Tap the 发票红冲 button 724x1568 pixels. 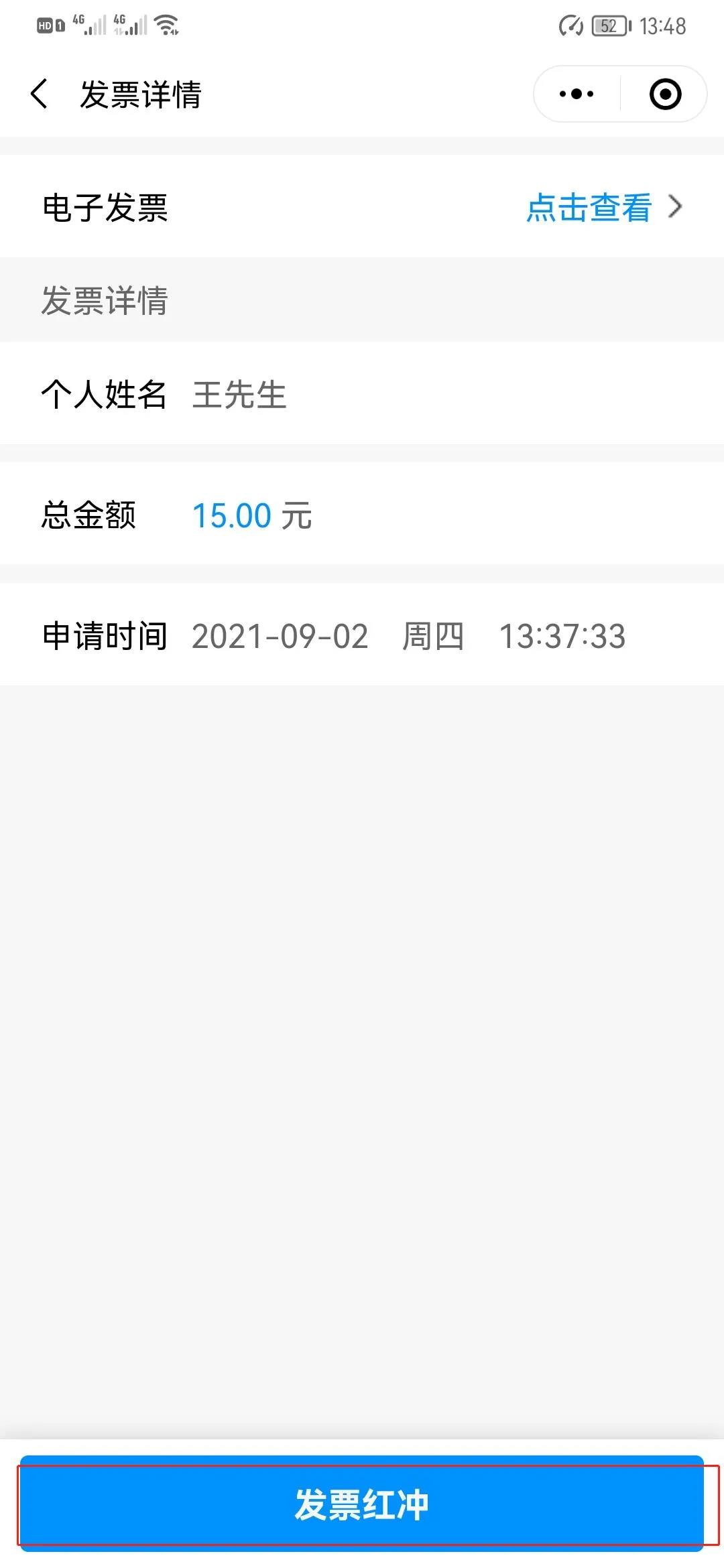(x=362, y=1504)
